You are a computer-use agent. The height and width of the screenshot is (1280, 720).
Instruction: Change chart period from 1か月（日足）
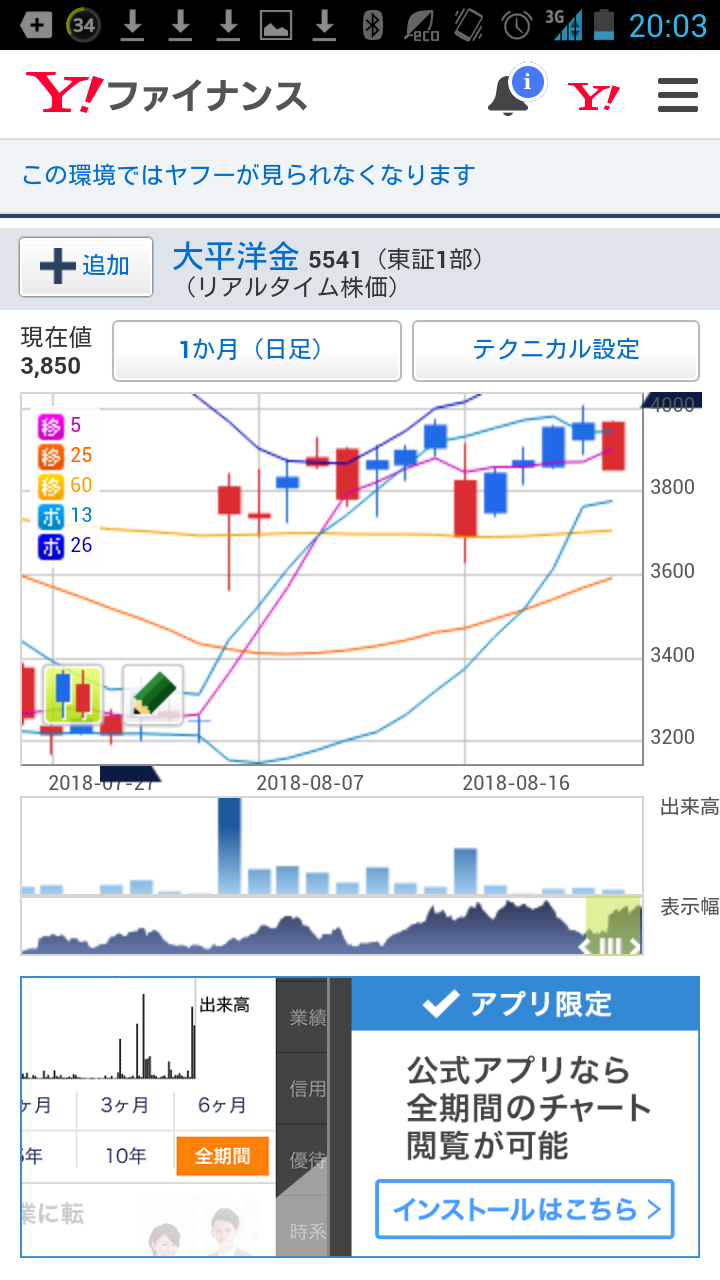257,350
